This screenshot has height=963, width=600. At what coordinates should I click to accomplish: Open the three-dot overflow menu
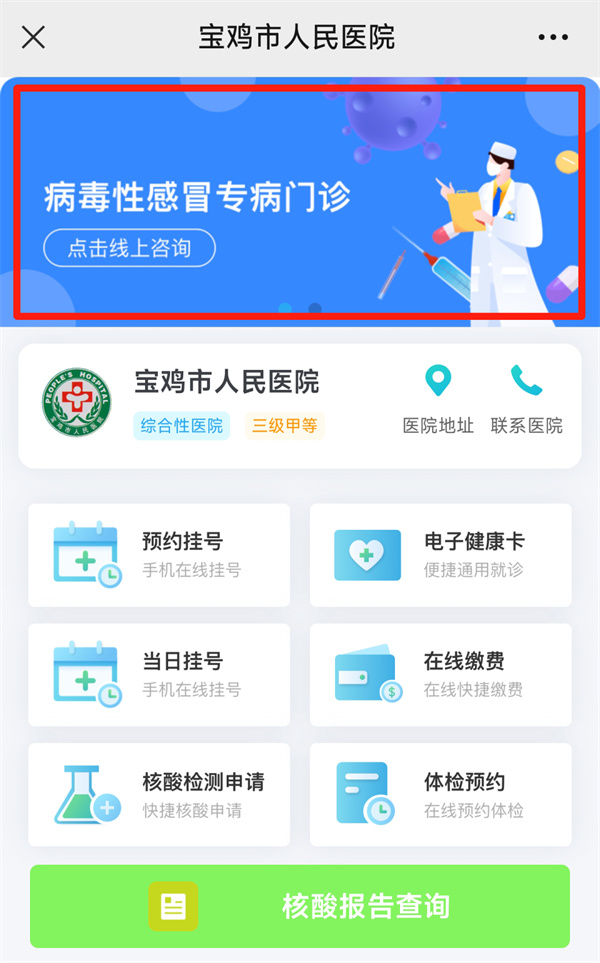(552, 38)
